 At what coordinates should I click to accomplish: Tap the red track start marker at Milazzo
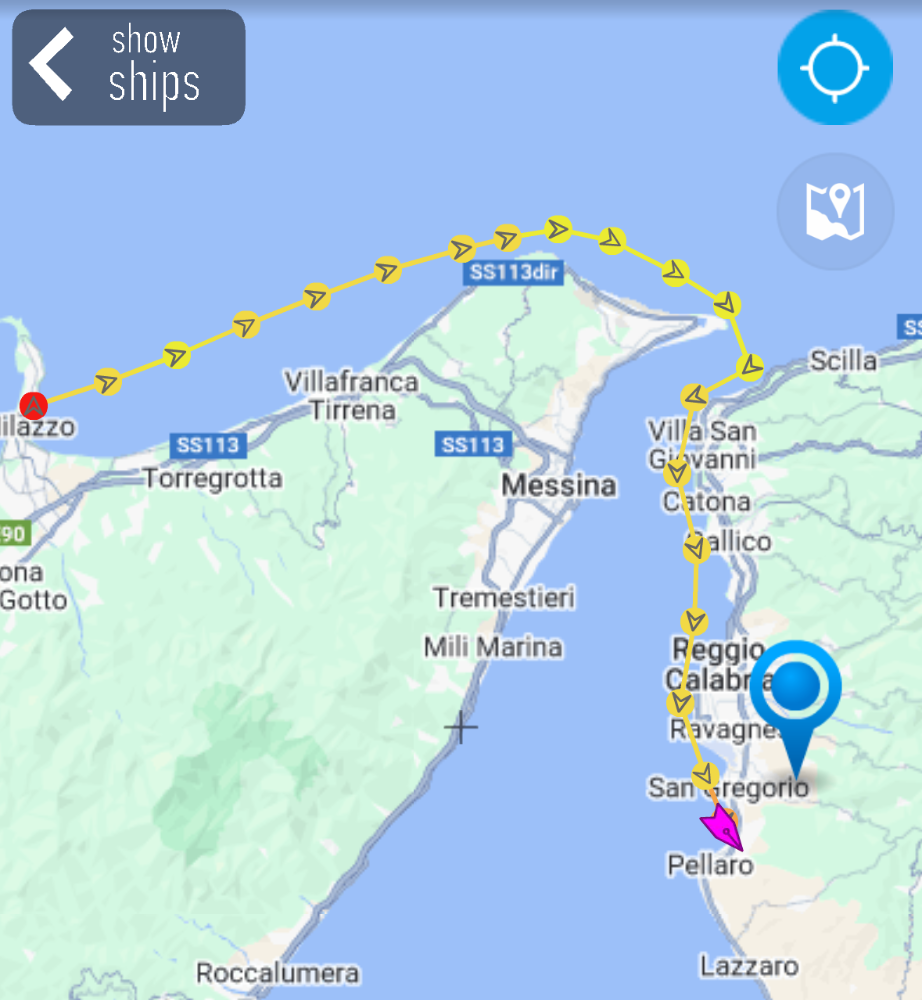34,405
